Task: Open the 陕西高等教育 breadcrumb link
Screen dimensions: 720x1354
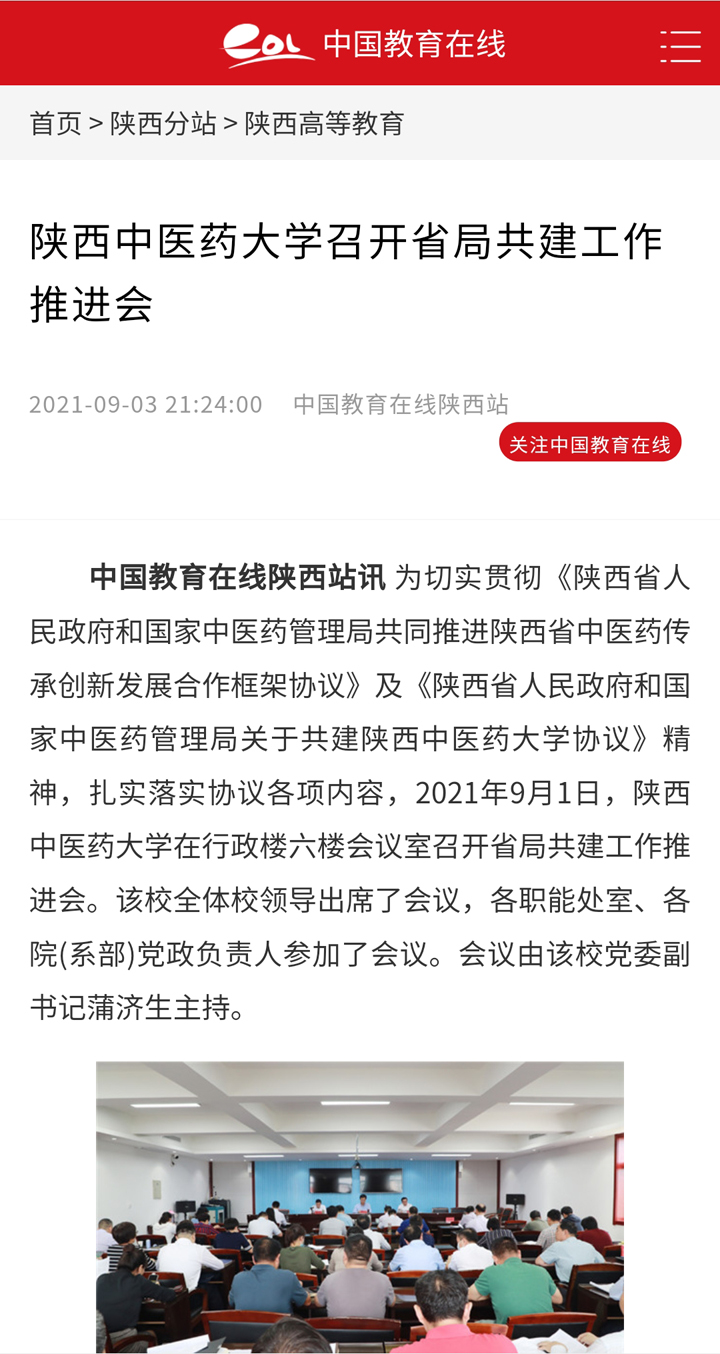Action: coord(324,123)
